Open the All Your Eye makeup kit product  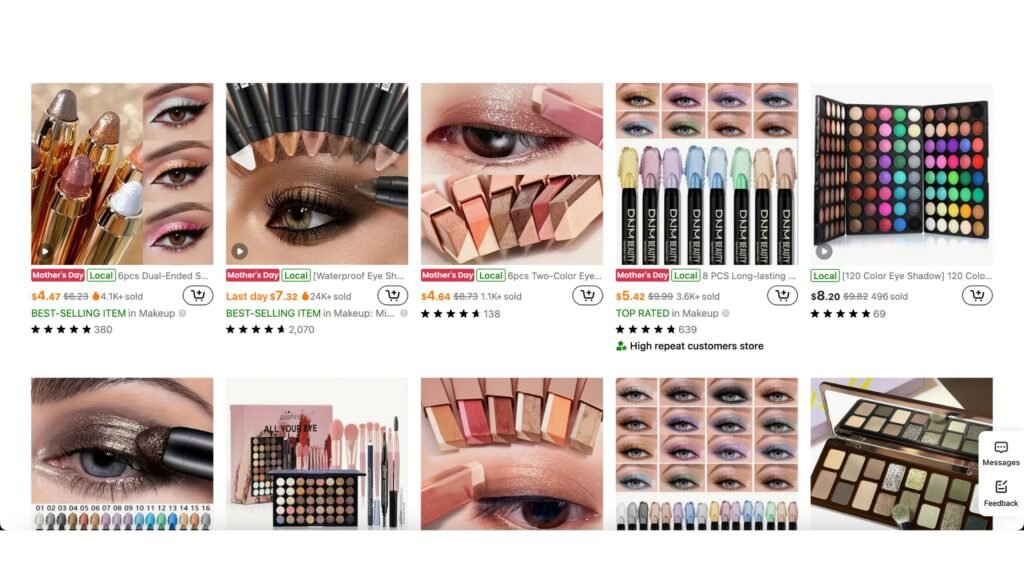click(x=317, y=453)
